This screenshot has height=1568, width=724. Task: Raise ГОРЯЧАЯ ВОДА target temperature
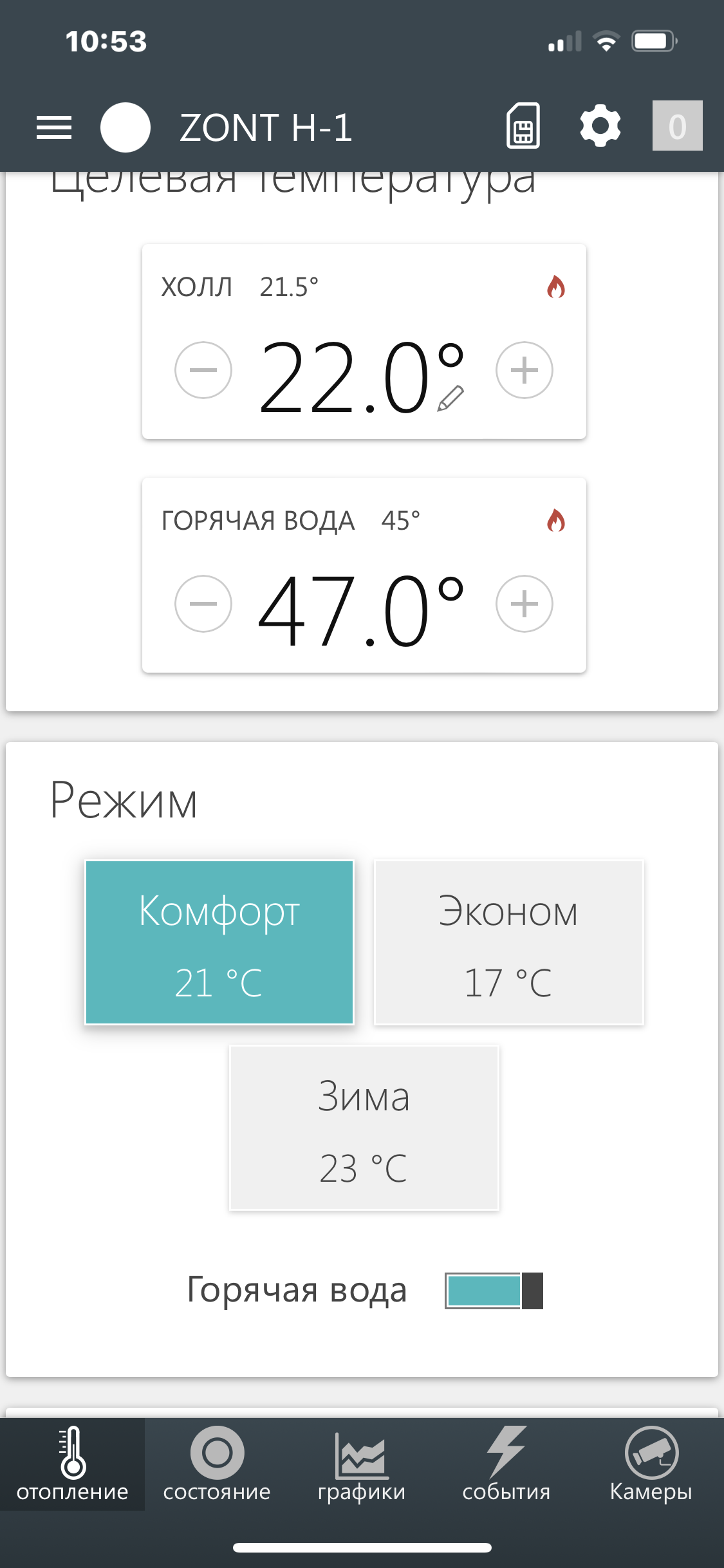(524, 604)
